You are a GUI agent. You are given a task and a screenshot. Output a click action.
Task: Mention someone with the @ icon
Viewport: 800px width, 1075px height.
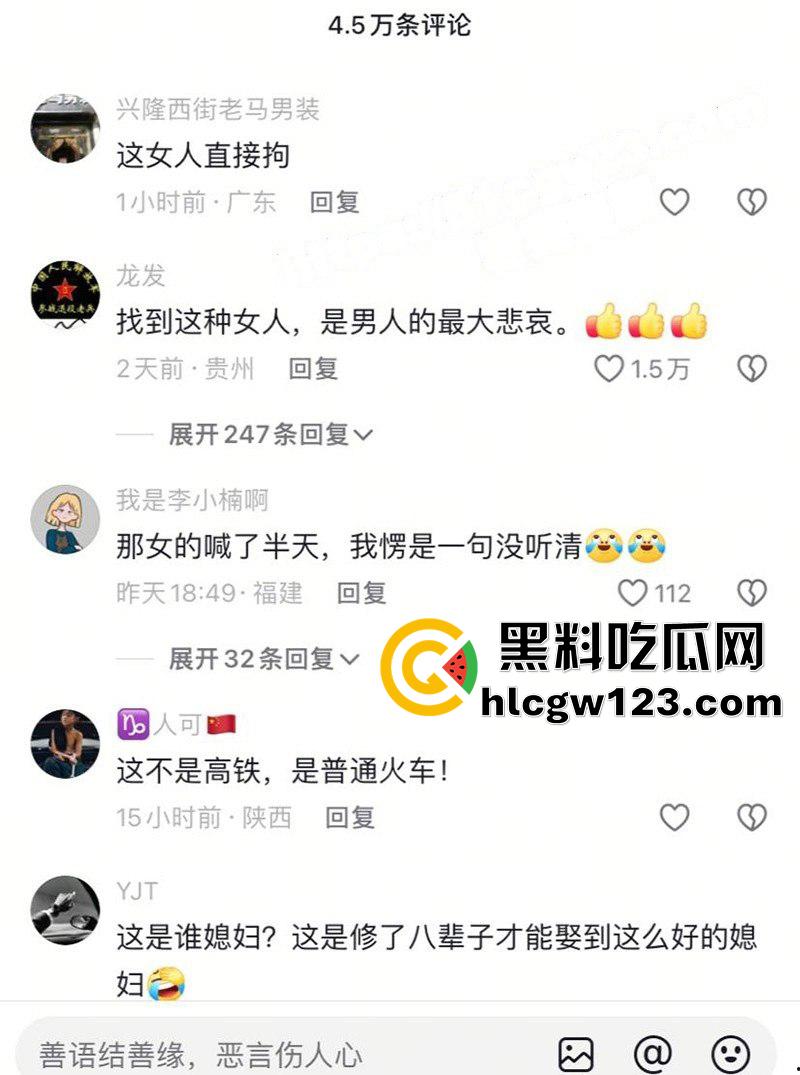(x=653, y=1053)
